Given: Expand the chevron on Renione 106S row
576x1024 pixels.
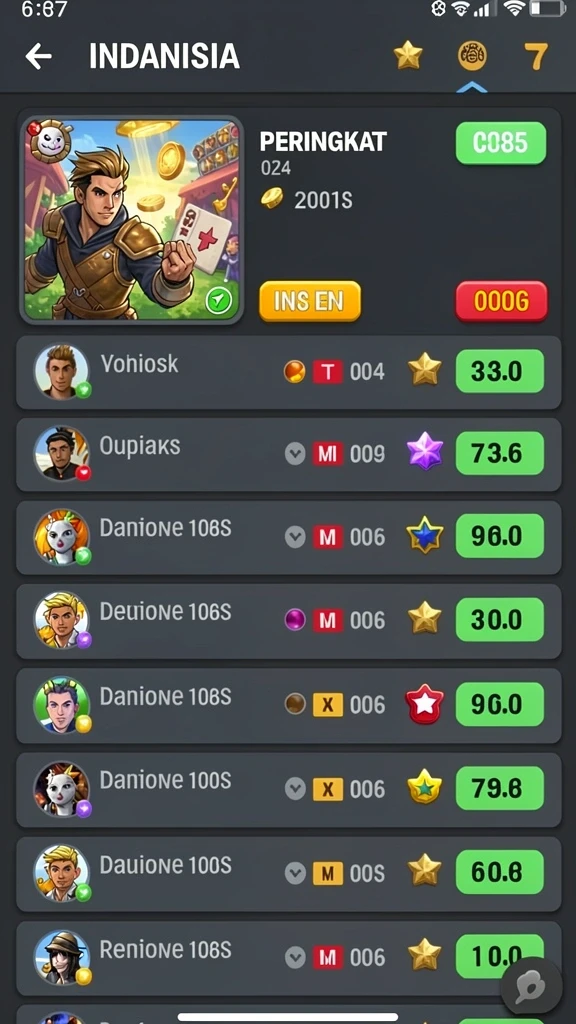Looking at the screenshot, I should point(295,958).
